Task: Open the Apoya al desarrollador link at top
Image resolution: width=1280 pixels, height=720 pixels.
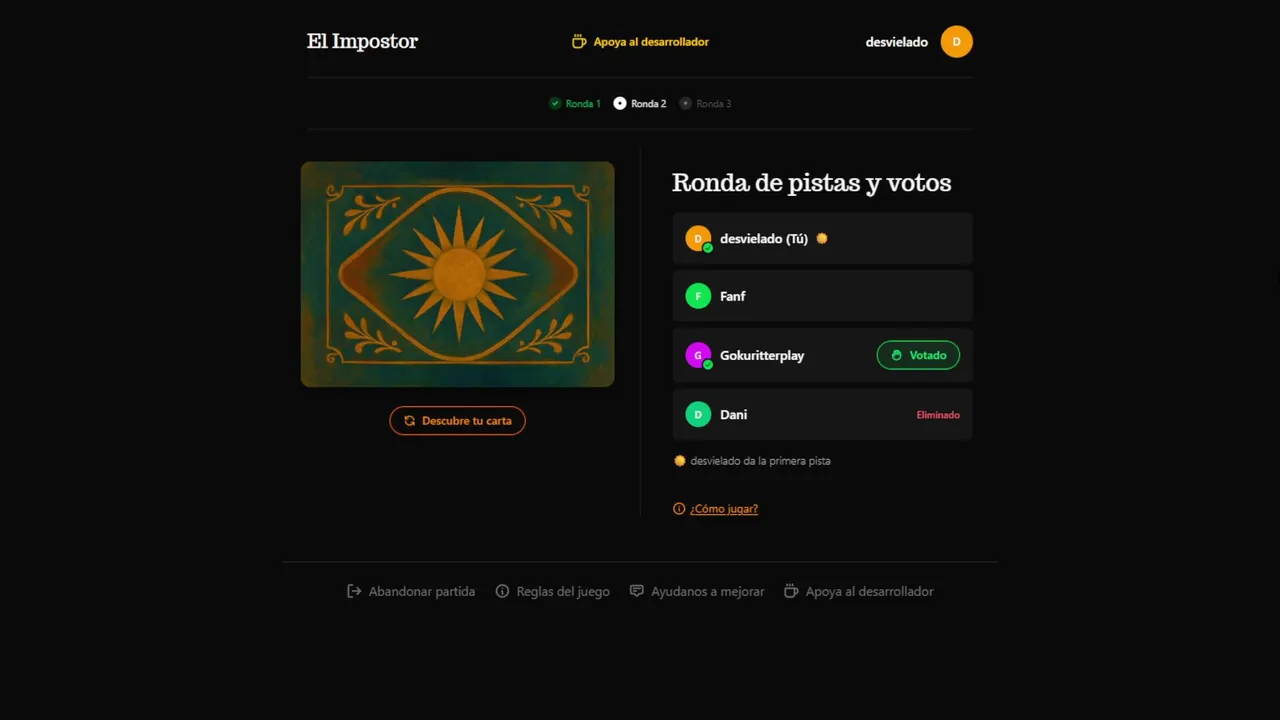Action: (x=640, y=42)
